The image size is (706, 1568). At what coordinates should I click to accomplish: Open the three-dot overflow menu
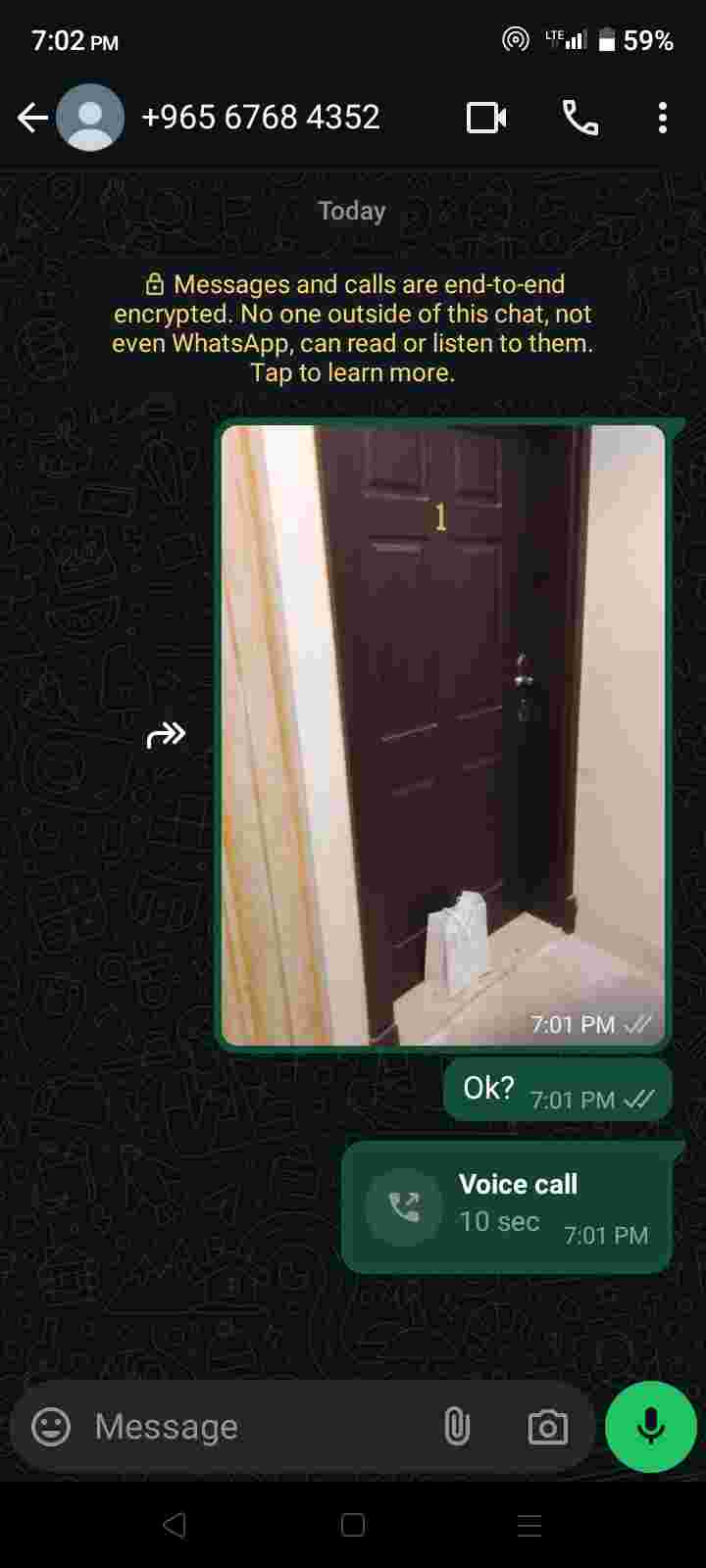click(663, 119)
